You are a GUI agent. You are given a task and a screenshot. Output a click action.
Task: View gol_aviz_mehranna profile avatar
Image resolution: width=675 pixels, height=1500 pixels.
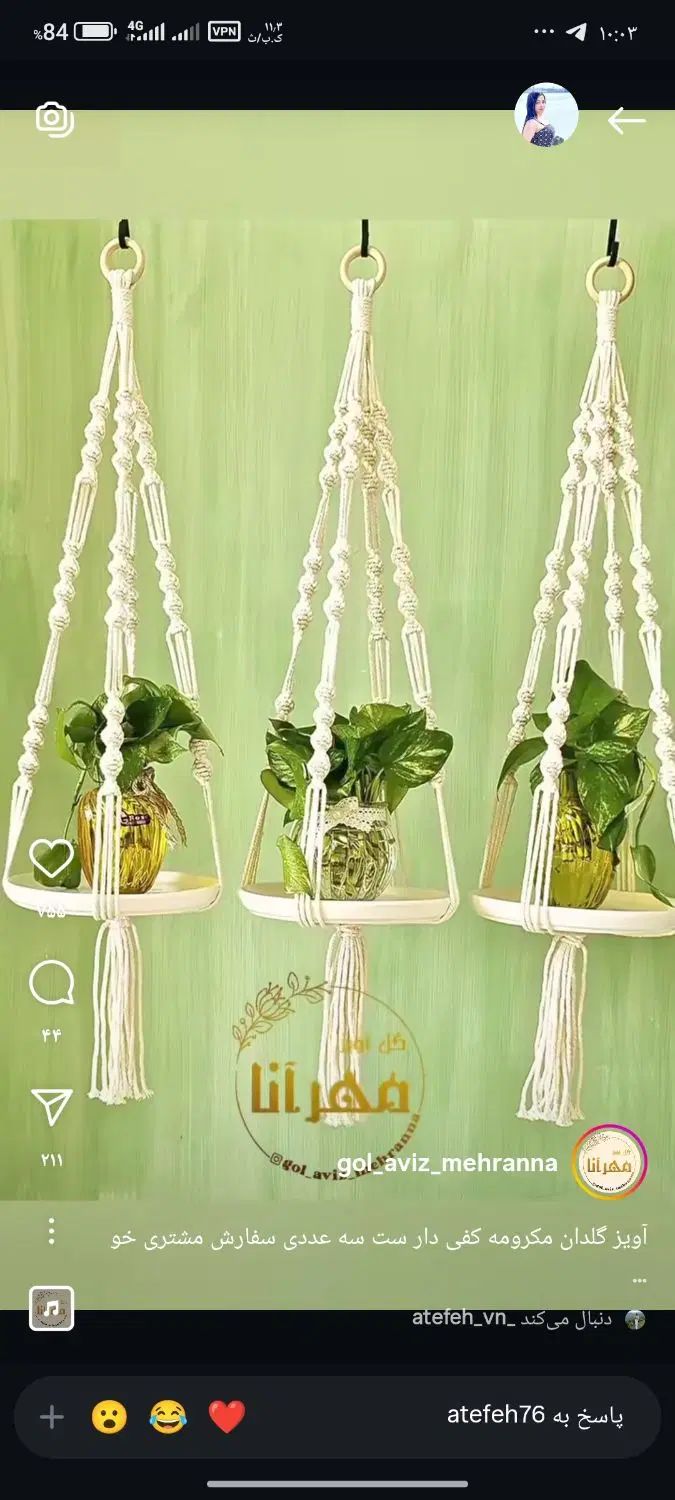[609, 1163]
